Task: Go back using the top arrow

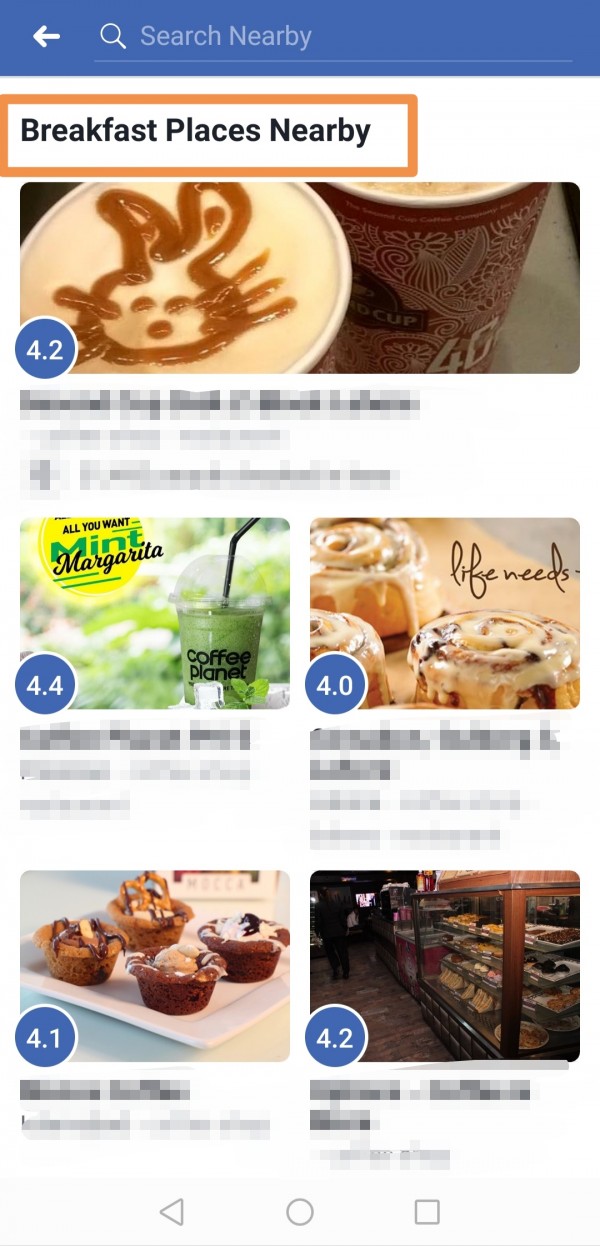Action: pos(46,37)
